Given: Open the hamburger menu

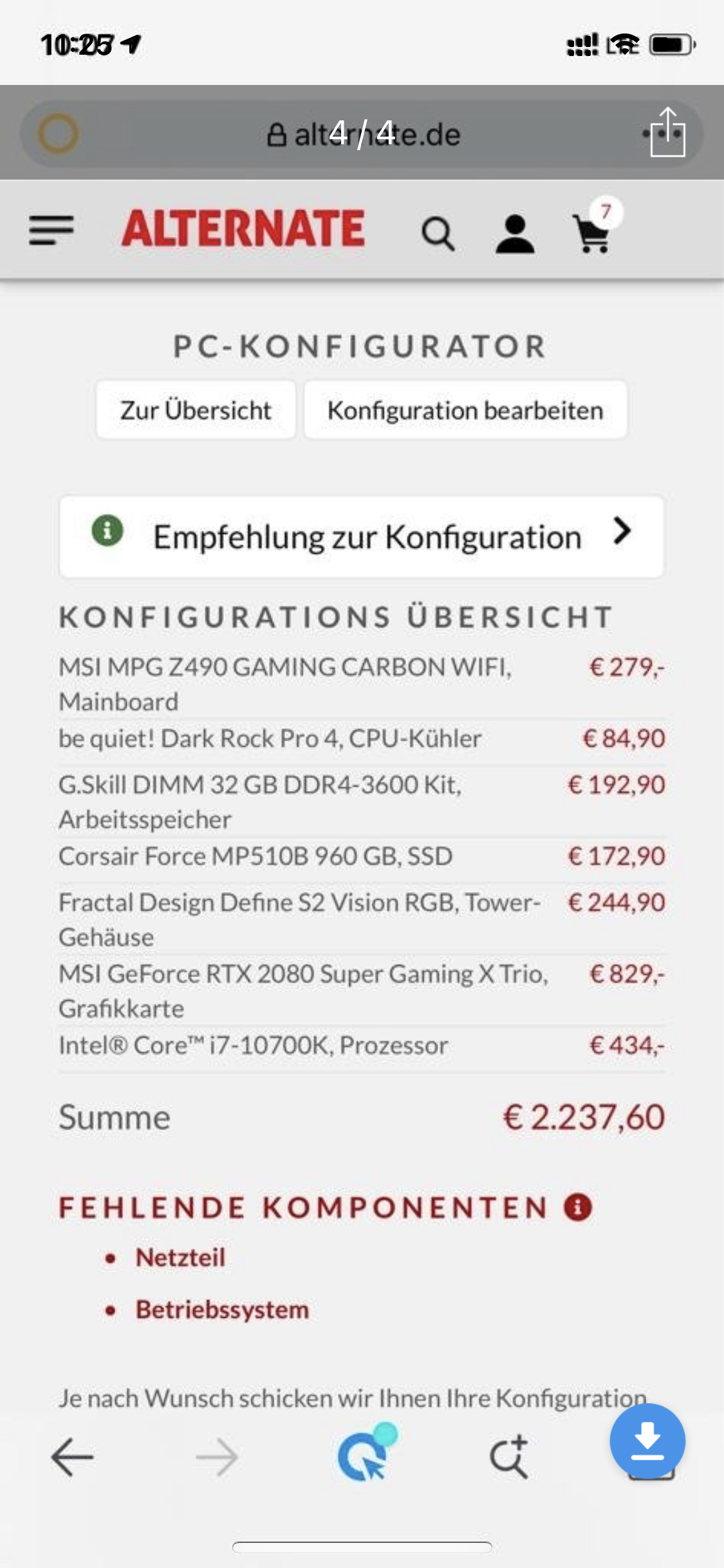Looking at the screenshot, I should click(x=51, y=230).
